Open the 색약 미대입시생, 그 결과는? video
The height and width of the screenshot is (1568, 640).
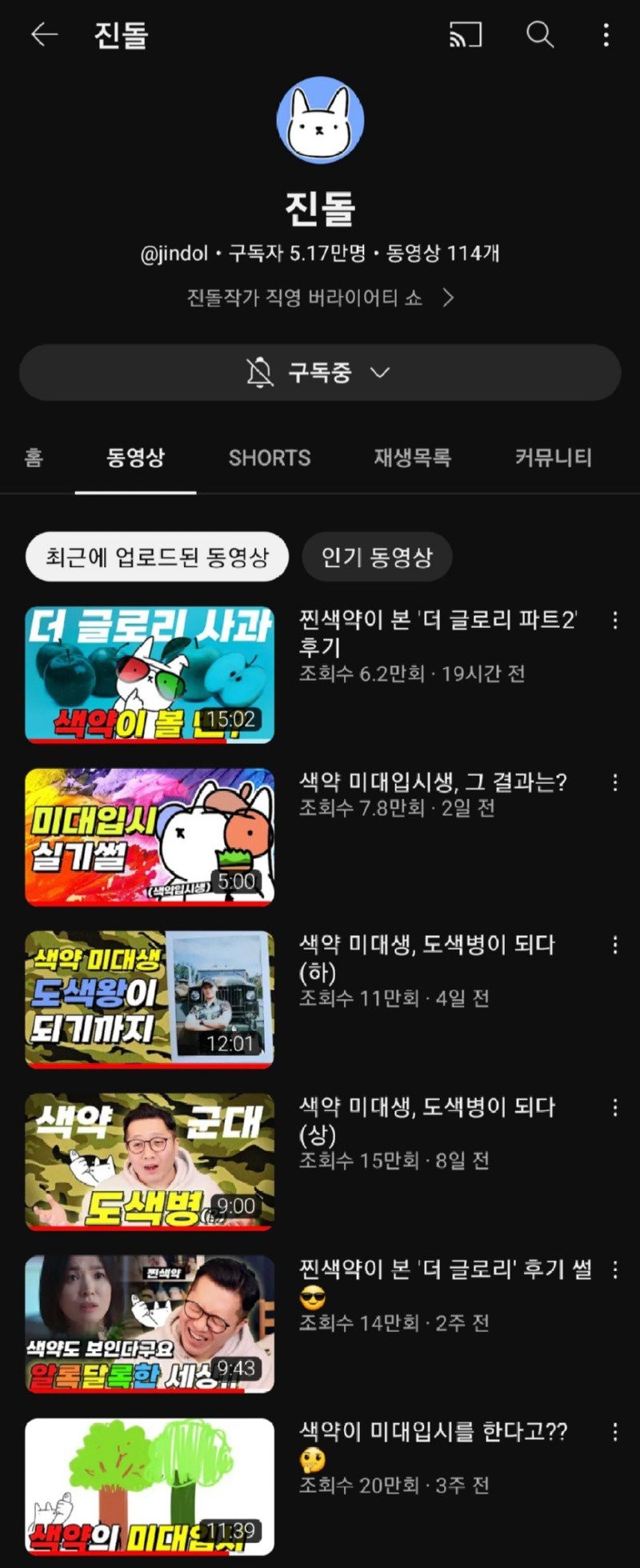[x=150, y=837]
